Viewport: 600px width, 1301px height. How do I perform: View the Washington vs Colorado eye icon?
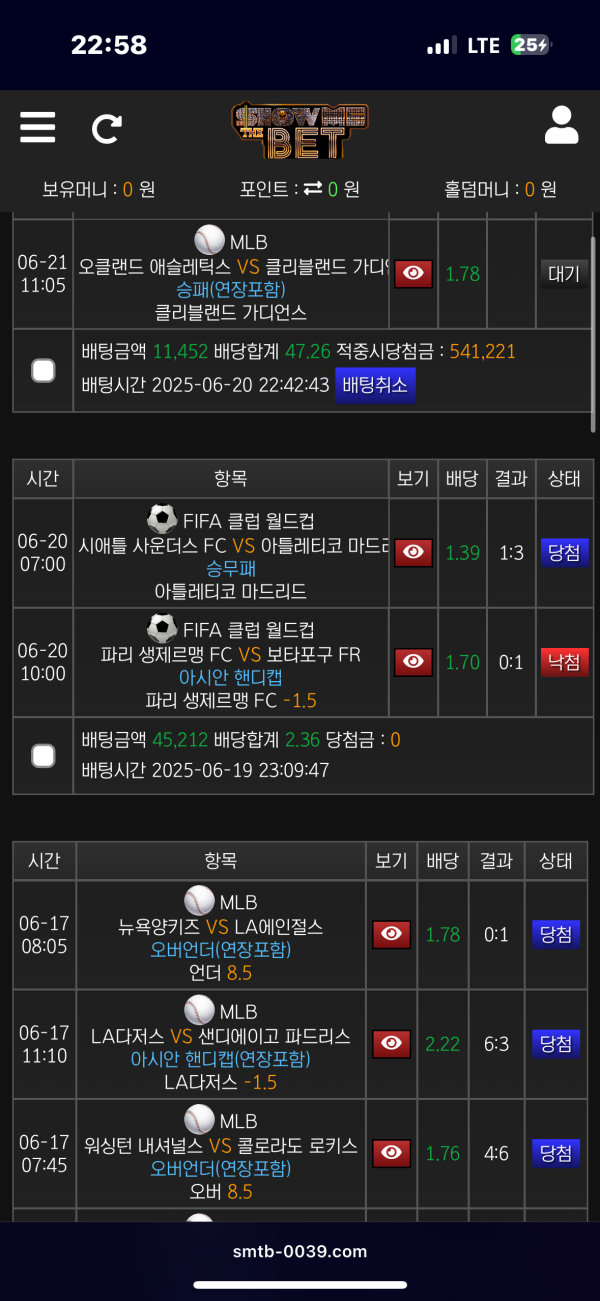tap(391, 1153)
